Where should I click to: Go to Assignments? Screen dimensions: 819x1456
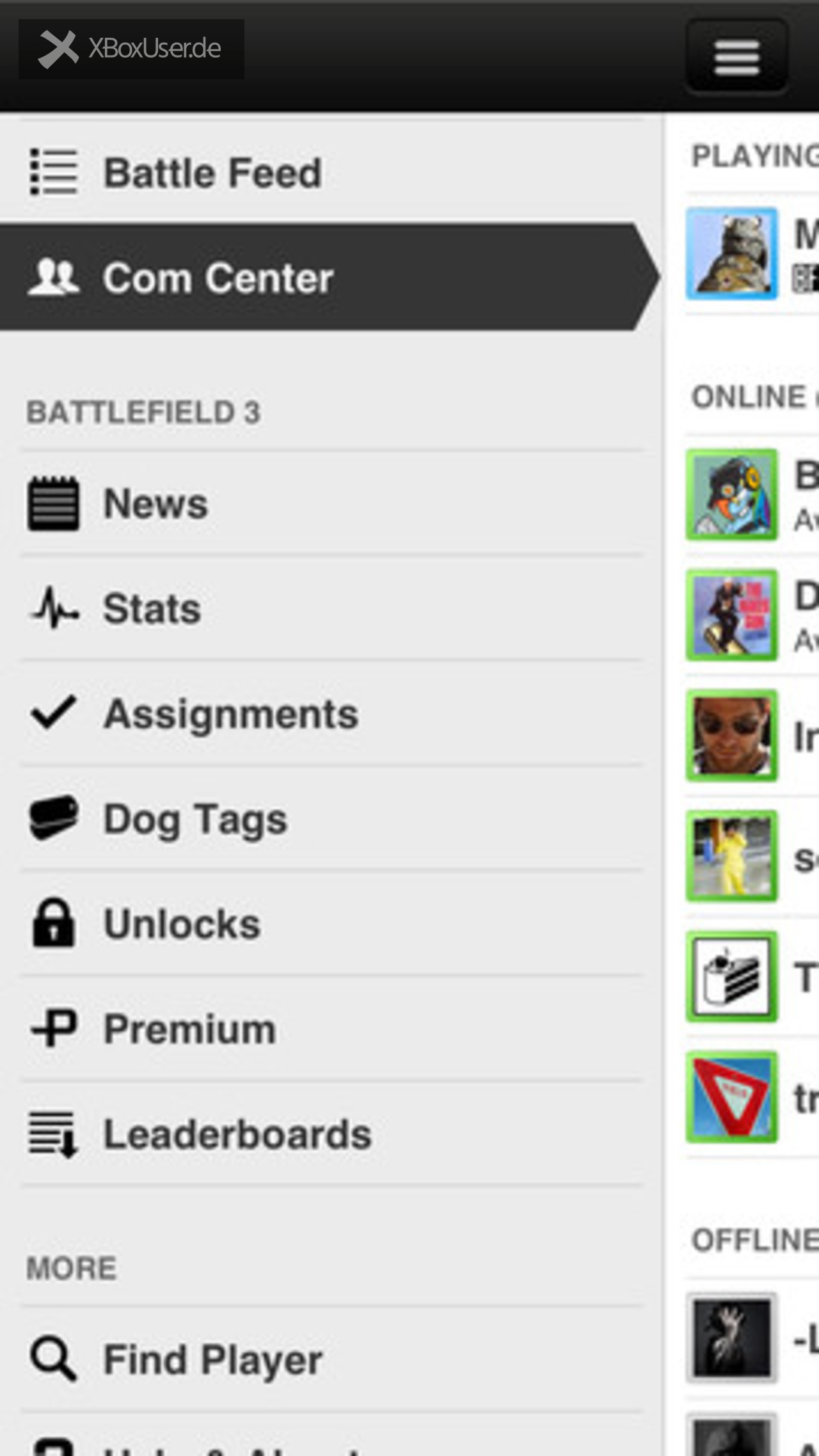coord(331,713)
